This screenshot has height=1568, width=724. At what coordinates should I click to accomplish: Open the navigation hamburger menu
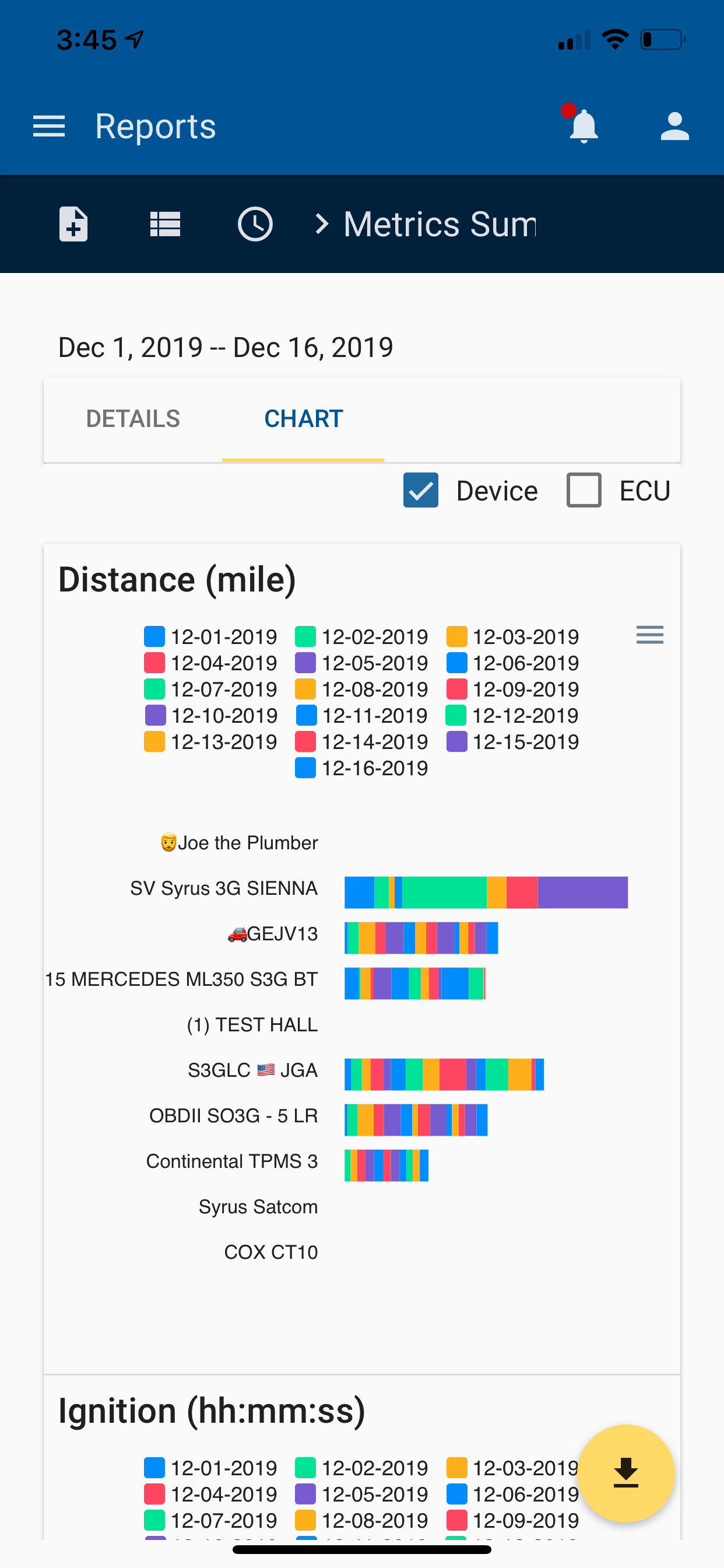[x=48, y=126]
